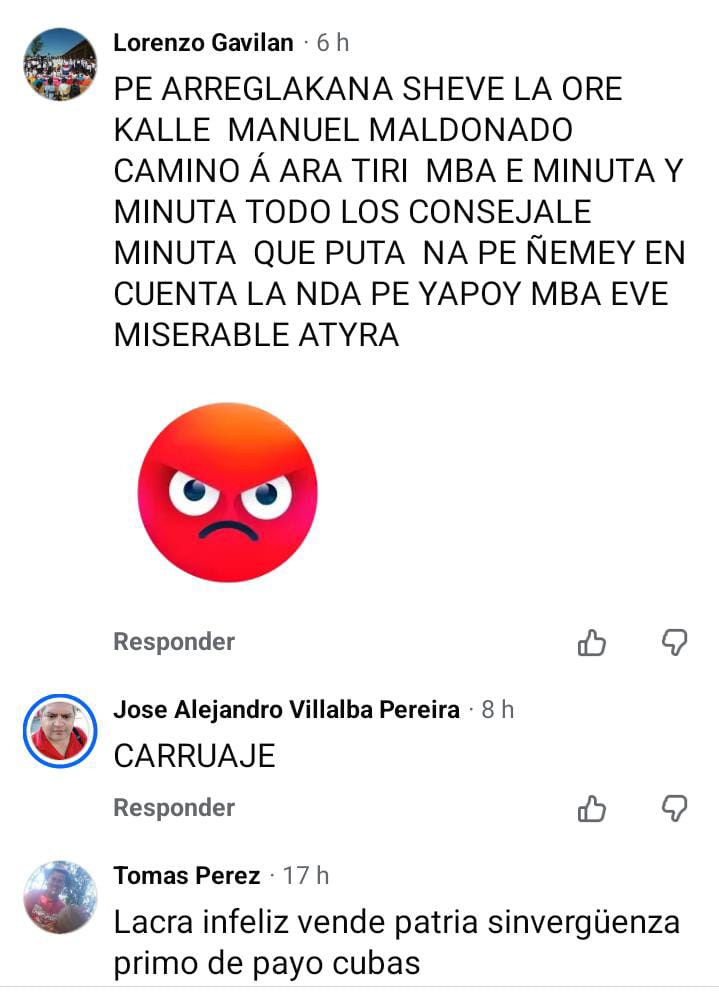This screenshot has width=719, height=995.
Task: Reply to Lorenzo Gavilan's comment
Action: point(173,642)
